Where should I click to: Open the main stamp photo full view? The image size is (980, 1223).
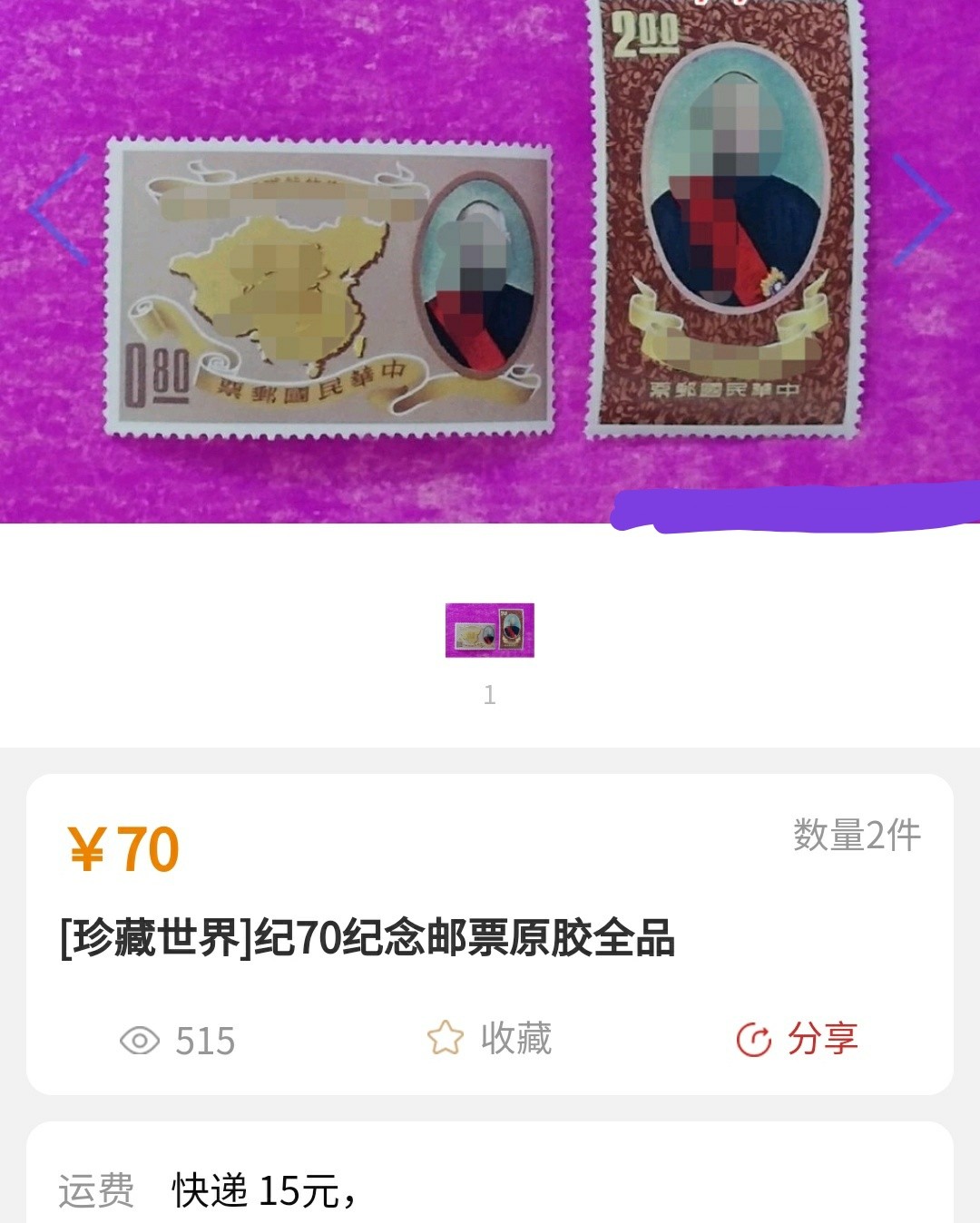490,263
